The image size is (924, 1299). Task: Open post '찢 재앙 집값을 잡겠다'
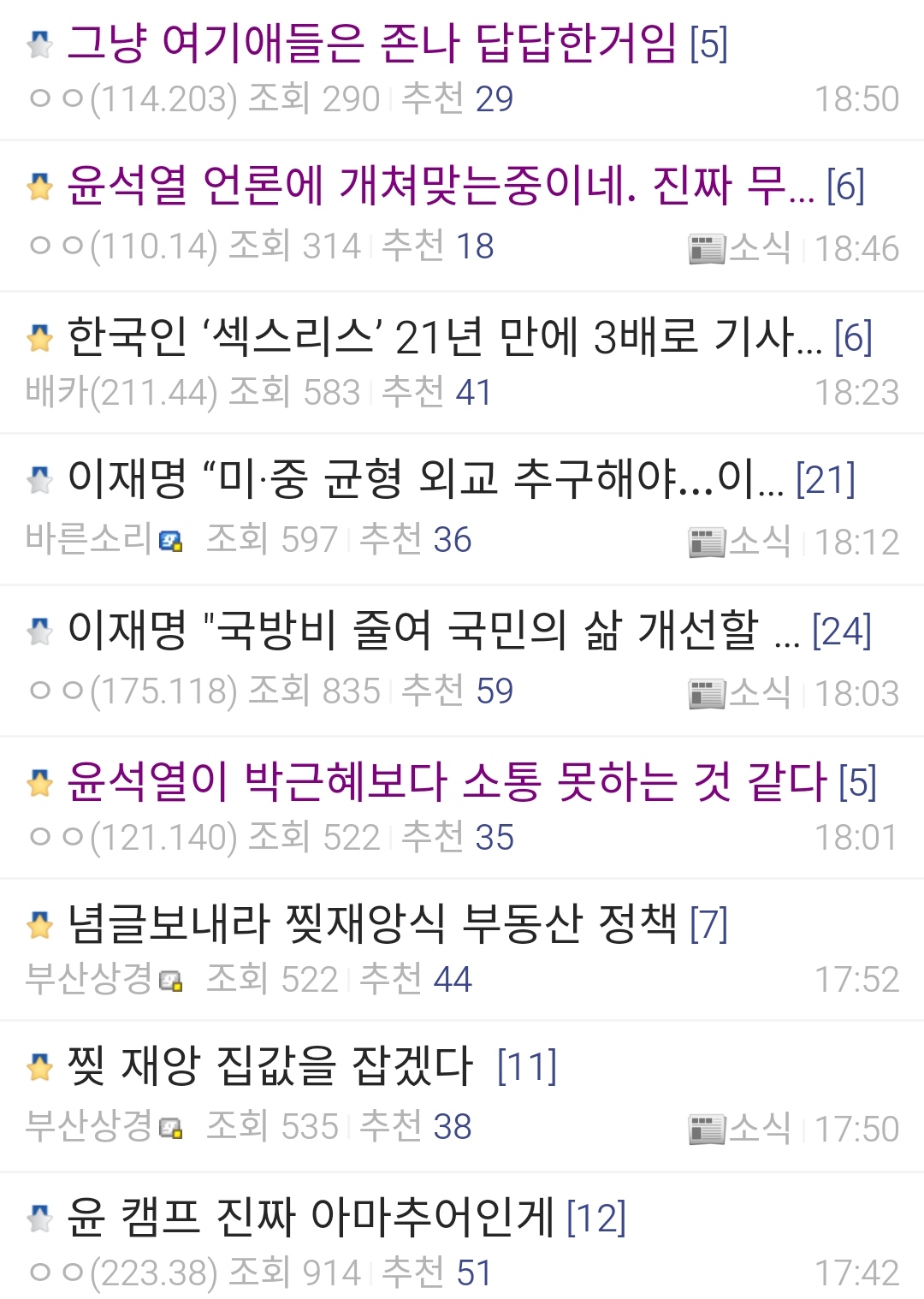[x=269, y=1066]
